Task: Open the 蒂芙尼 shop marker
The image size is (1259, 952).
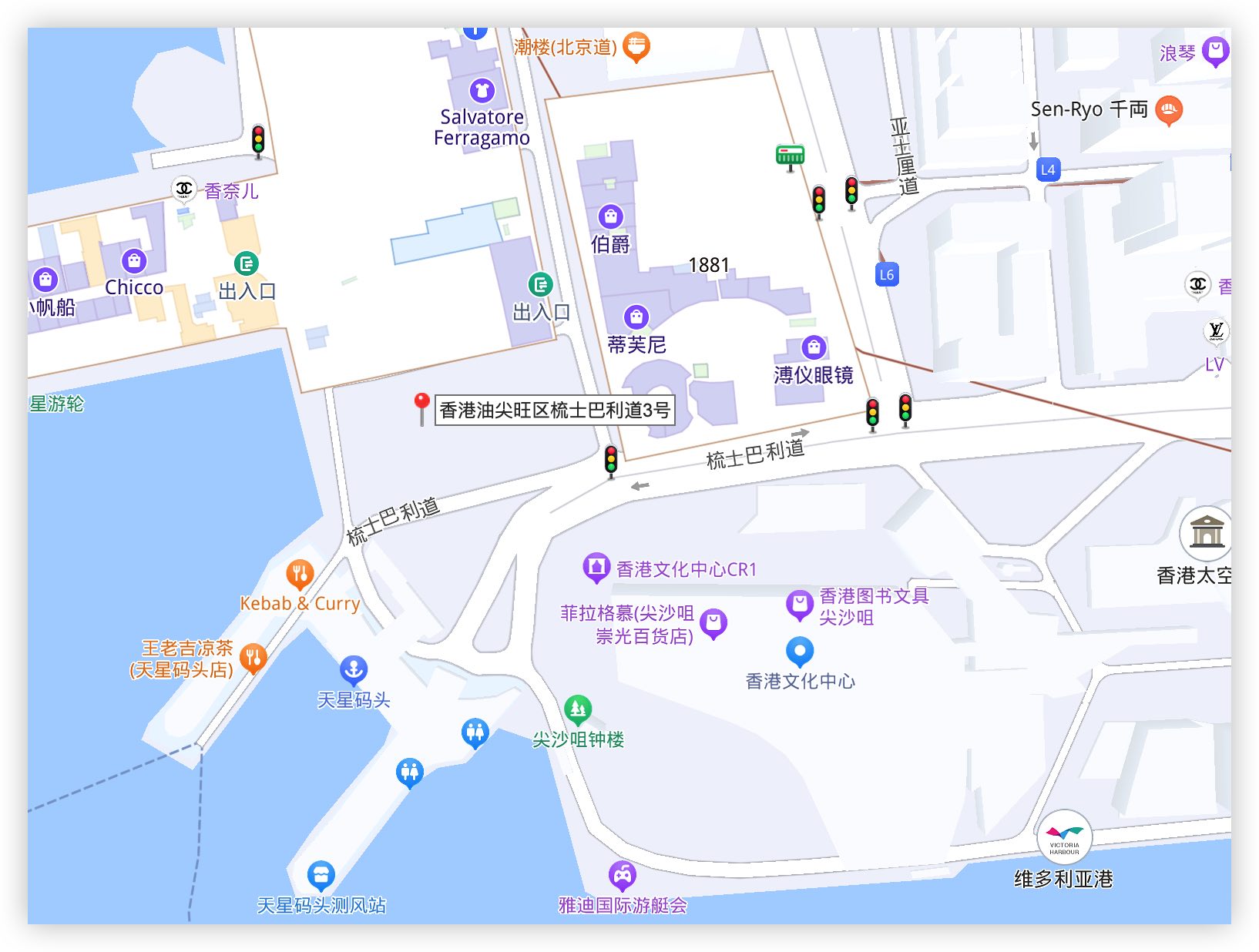Action: [x=636, y=317]
